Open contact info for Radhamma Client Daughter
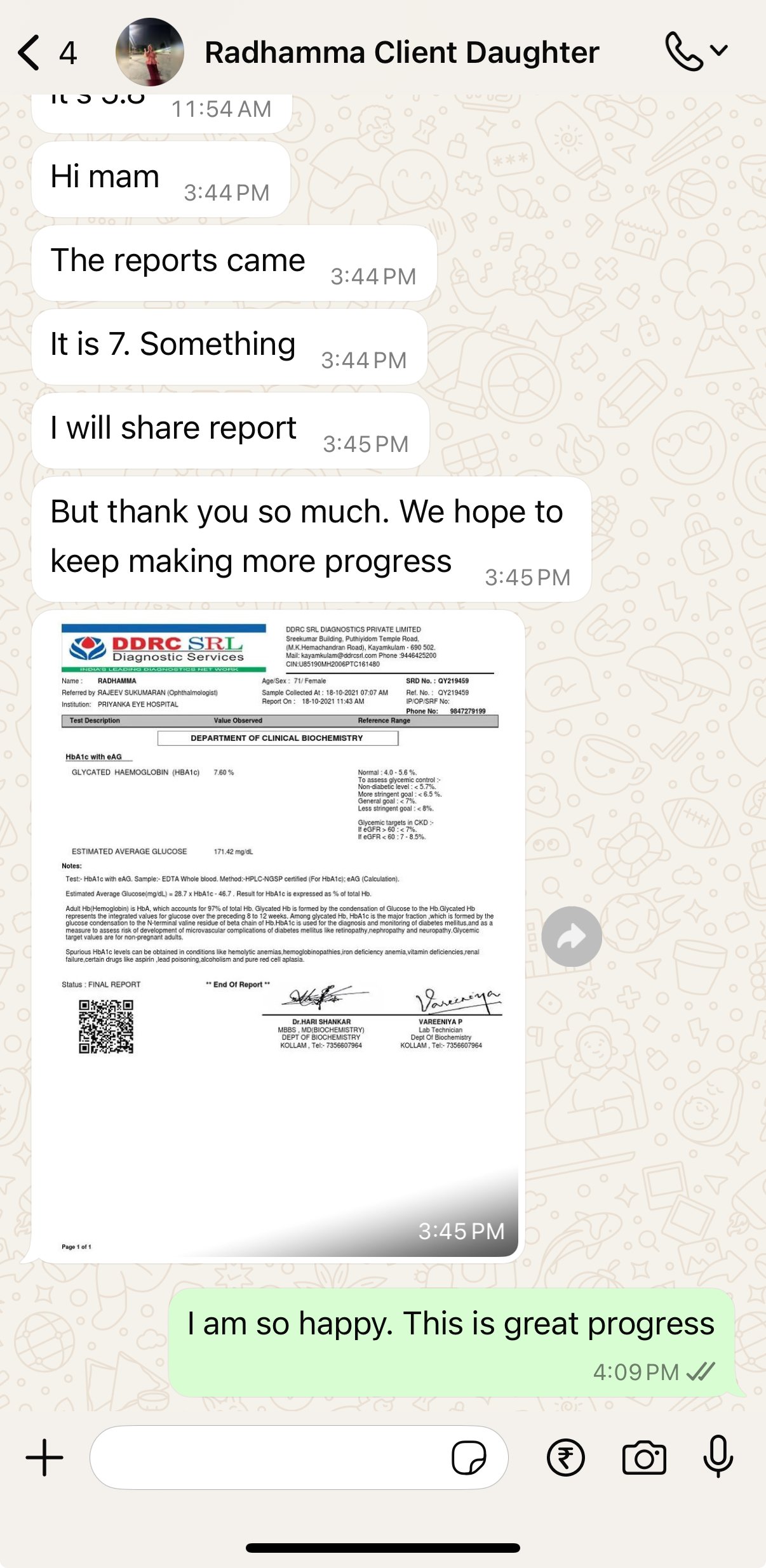766x1568 pixels. coord(401,52)
